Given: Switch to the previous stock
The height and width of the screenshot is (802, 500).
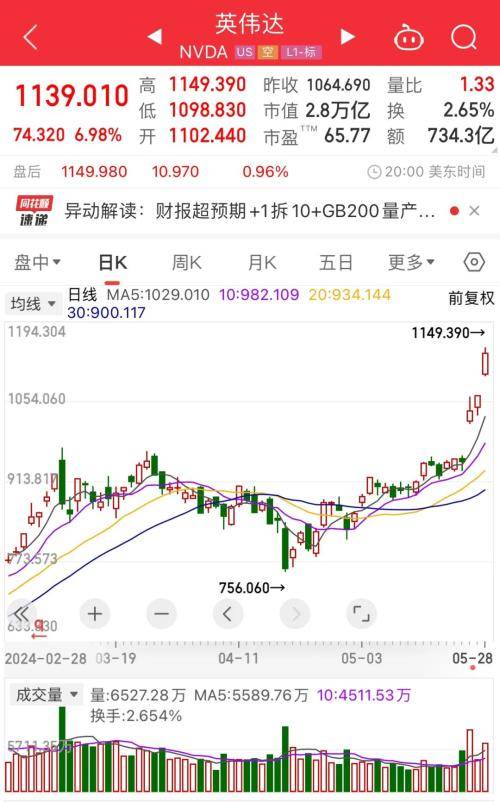Looking at the screenshot, I should click(x=154, y=36).
